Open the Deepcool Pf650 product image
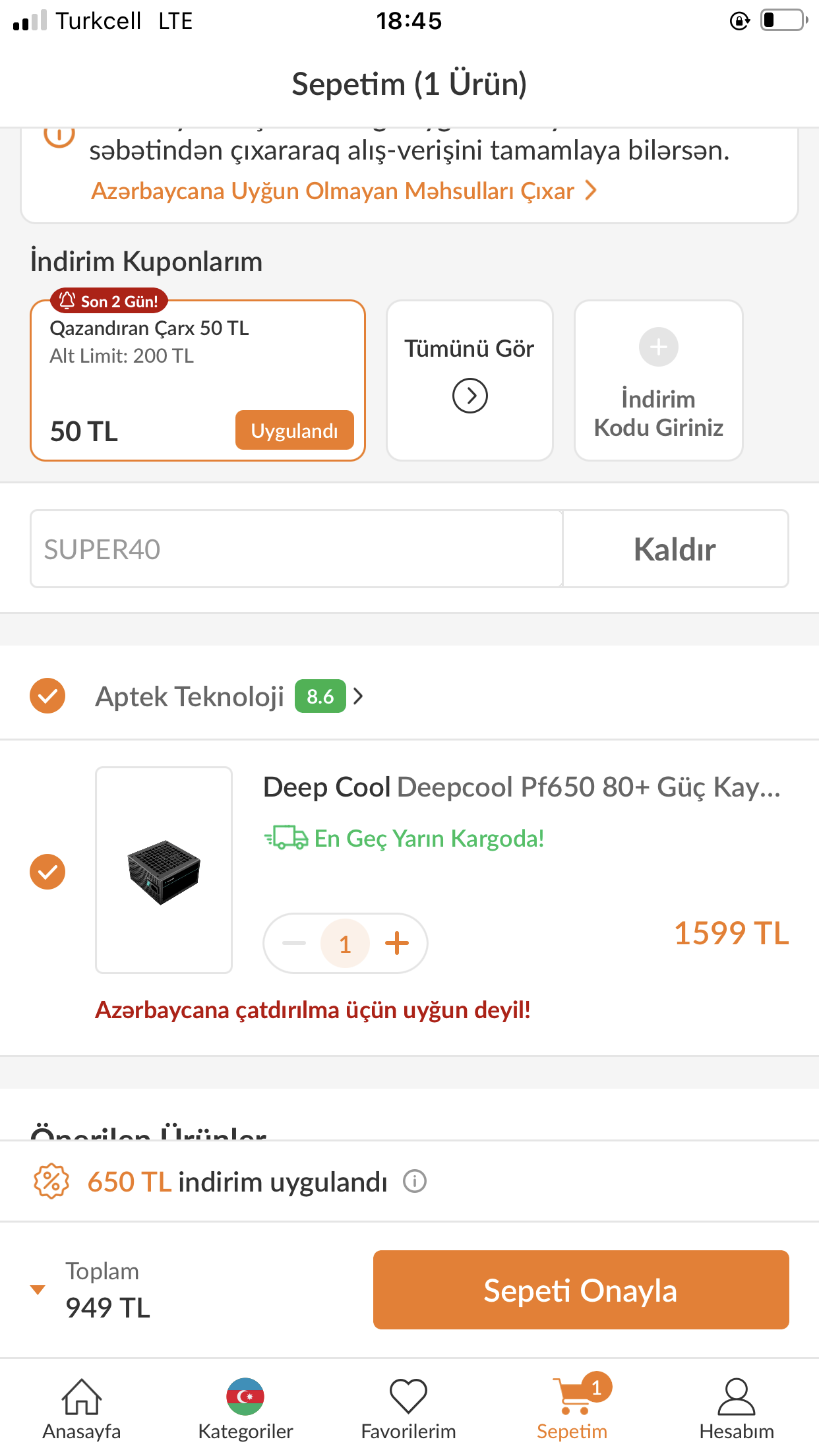This screenshot has height=1456, width=819. tap(164, 870)
